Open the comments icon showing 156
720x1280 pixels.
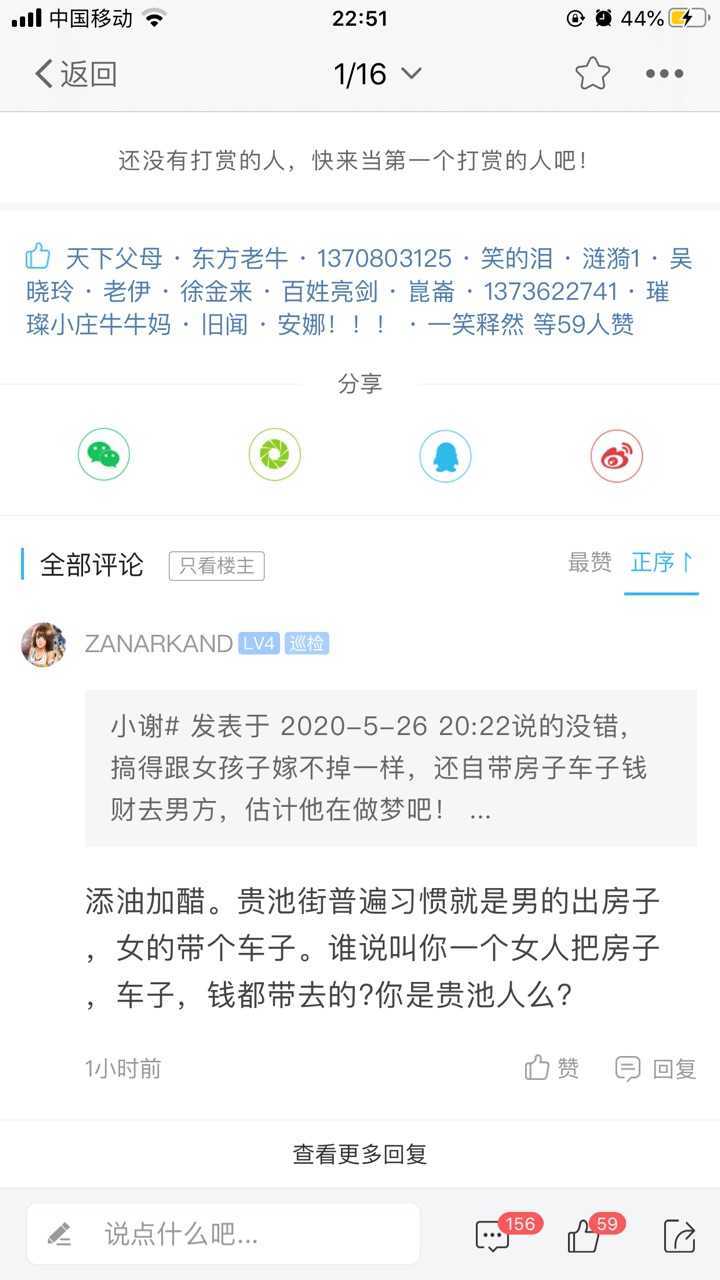494,1236
